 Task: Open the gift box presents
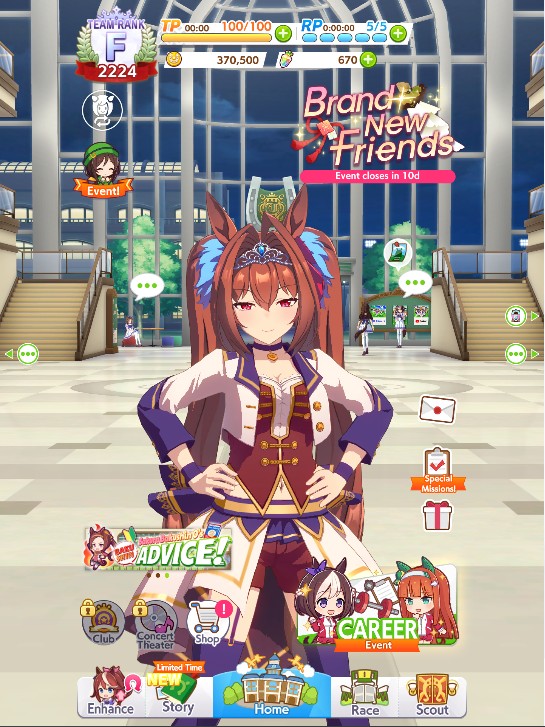pyautogui.click(x=437, y=516)
